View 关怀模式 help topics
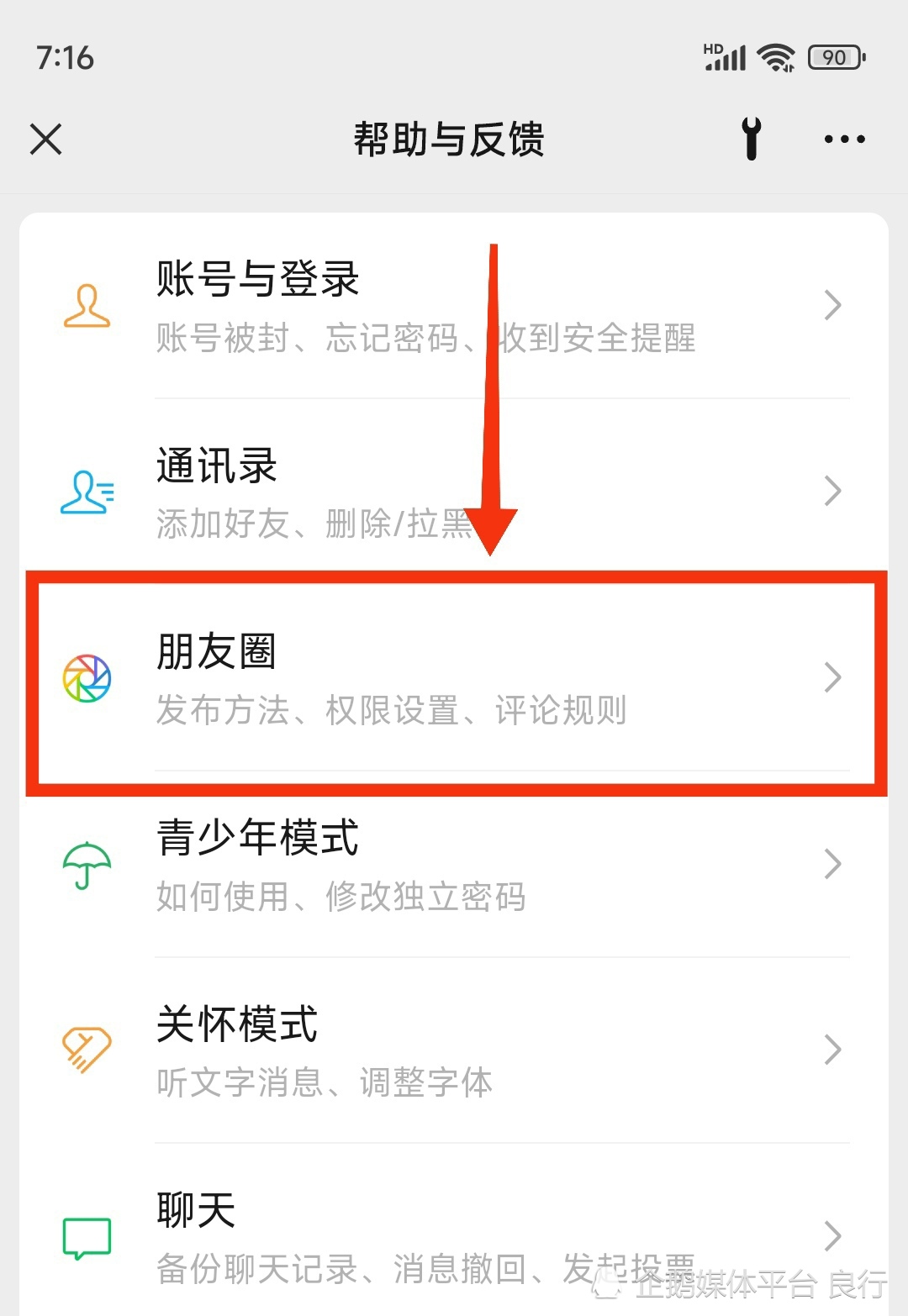Viewport: 908px width, 1316px height. point(454,1050)
